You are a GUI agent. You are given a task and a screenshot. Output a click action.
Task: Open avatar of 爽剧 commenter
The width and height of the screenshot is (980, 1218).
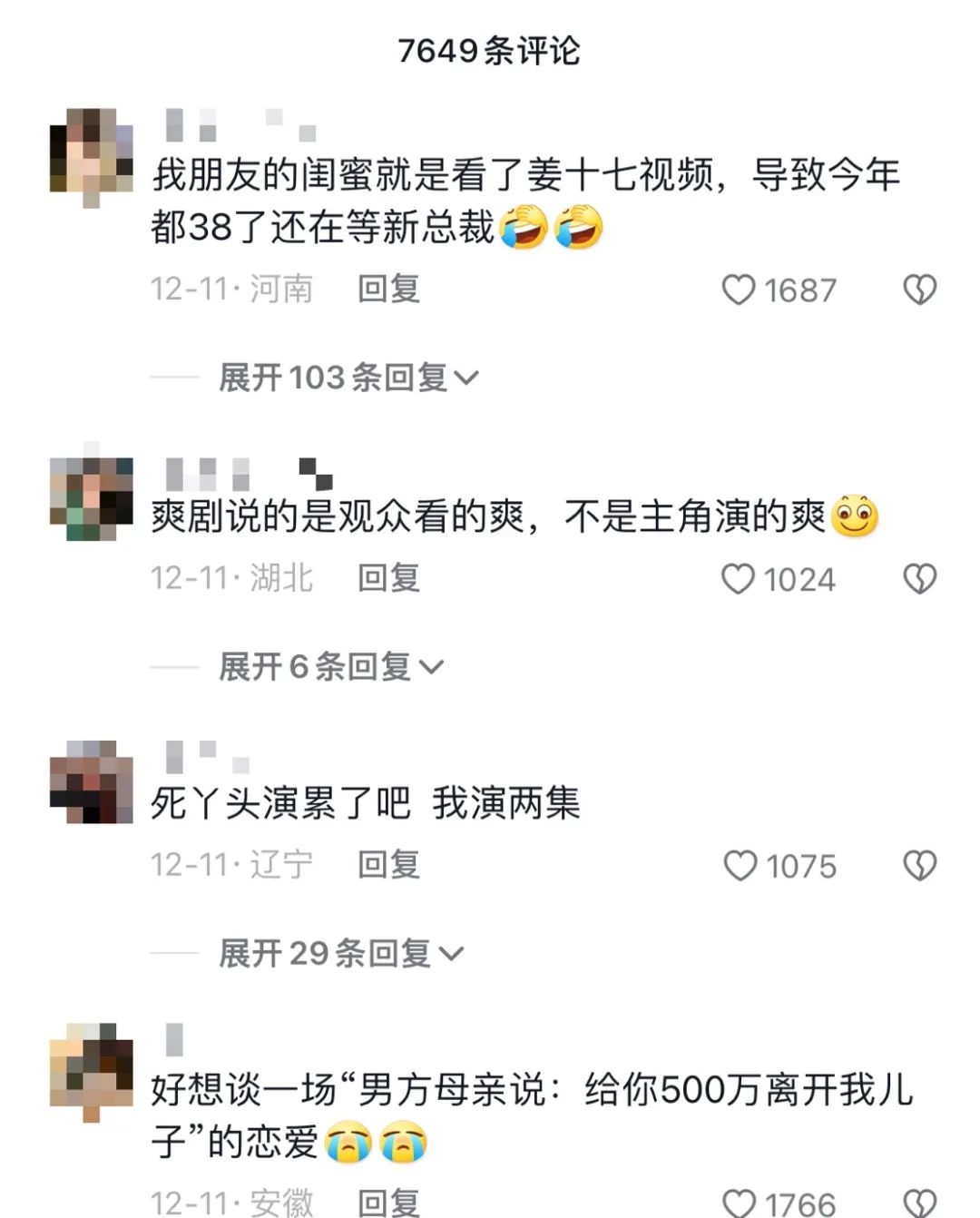(91, 497)
